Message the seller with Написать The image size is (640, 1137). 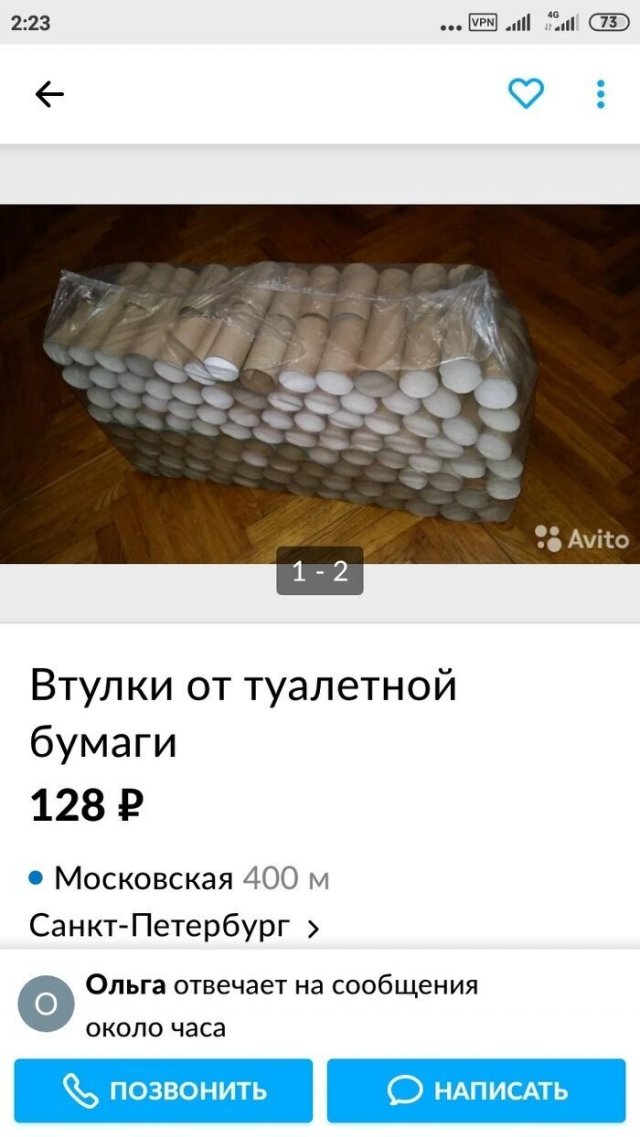click(475, 1089)
